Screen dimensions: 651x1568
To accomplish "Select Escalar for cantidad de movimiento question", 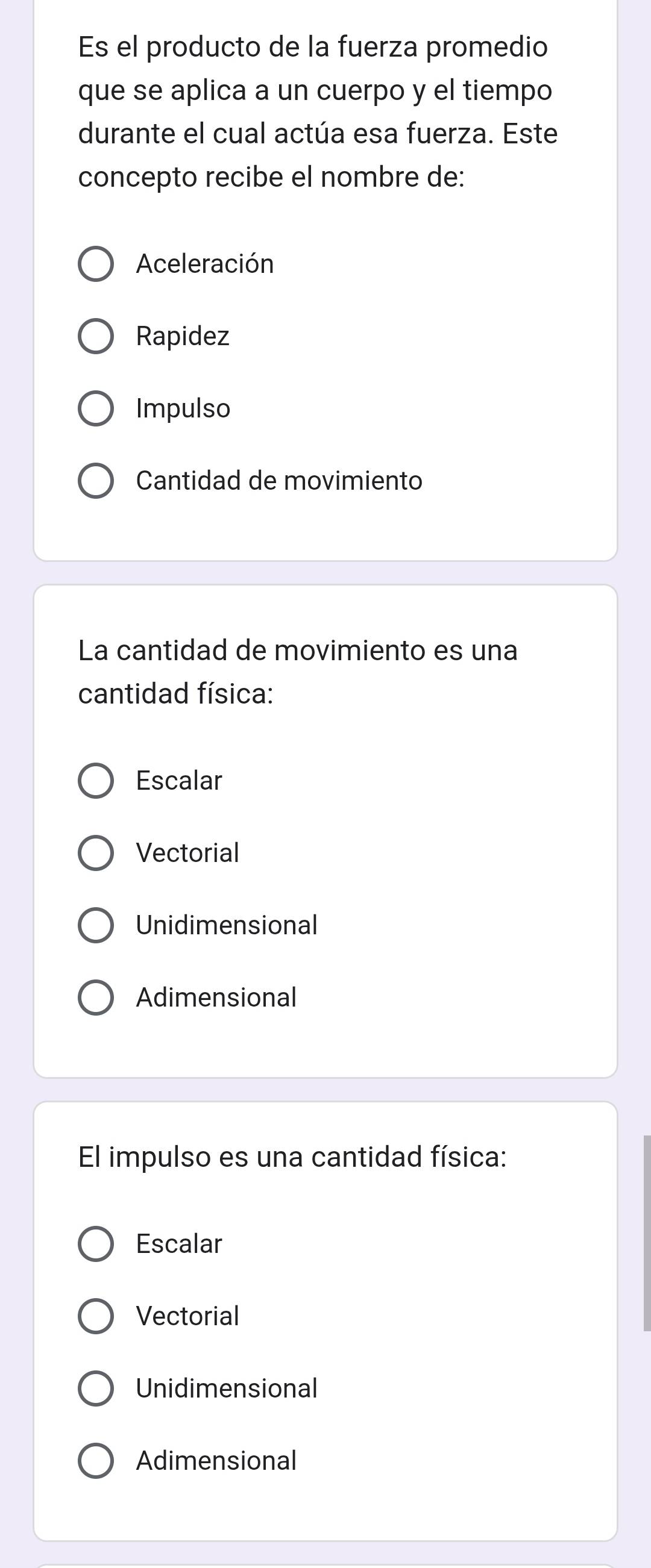I will tap(96, 781).
